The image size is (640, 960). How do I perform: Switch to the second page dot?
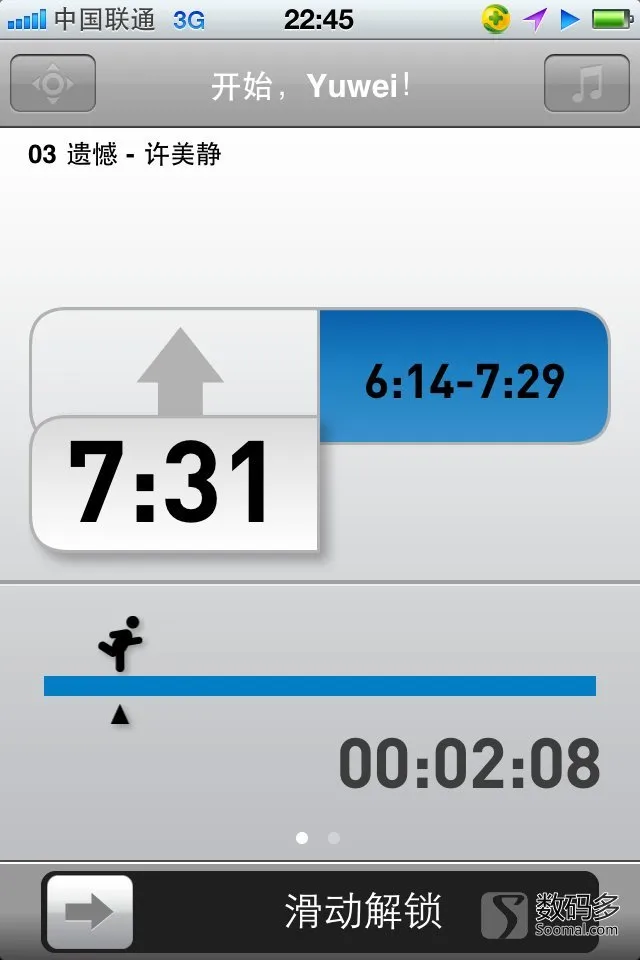334,838
